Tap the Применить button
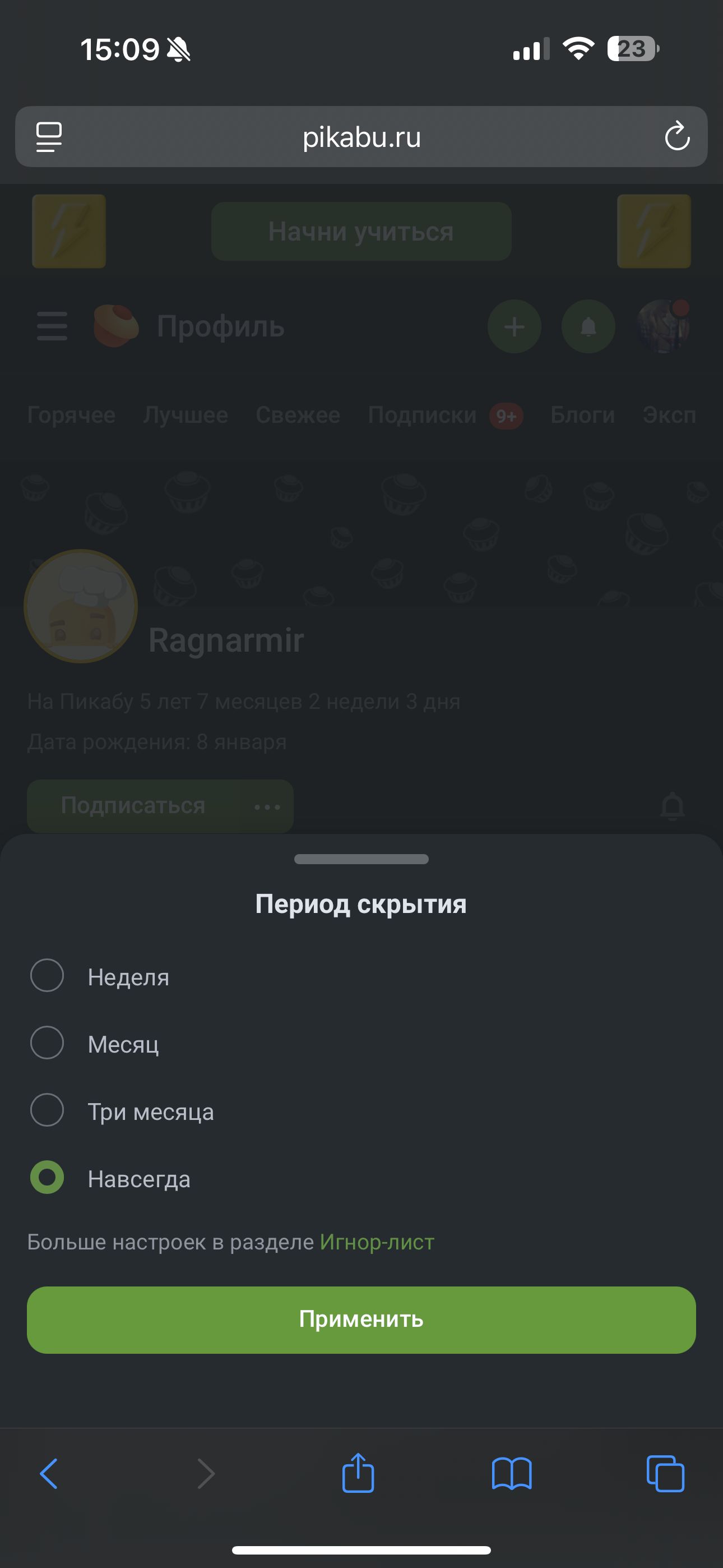Image resolution: width=723 pixels, height=1568 pixels. coord(361,1320)
